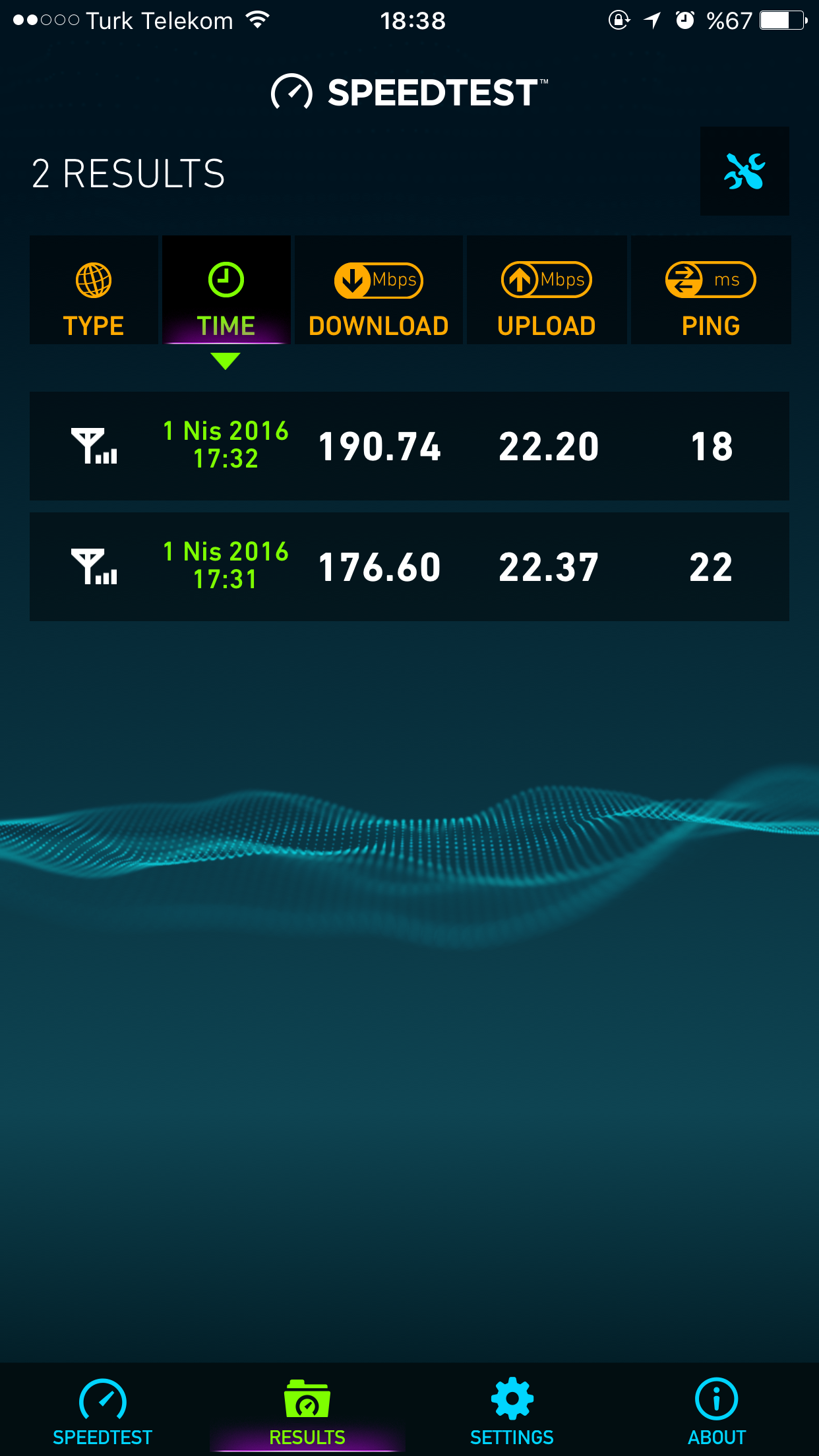Sort results by Type column

click(x=94, y=290)
